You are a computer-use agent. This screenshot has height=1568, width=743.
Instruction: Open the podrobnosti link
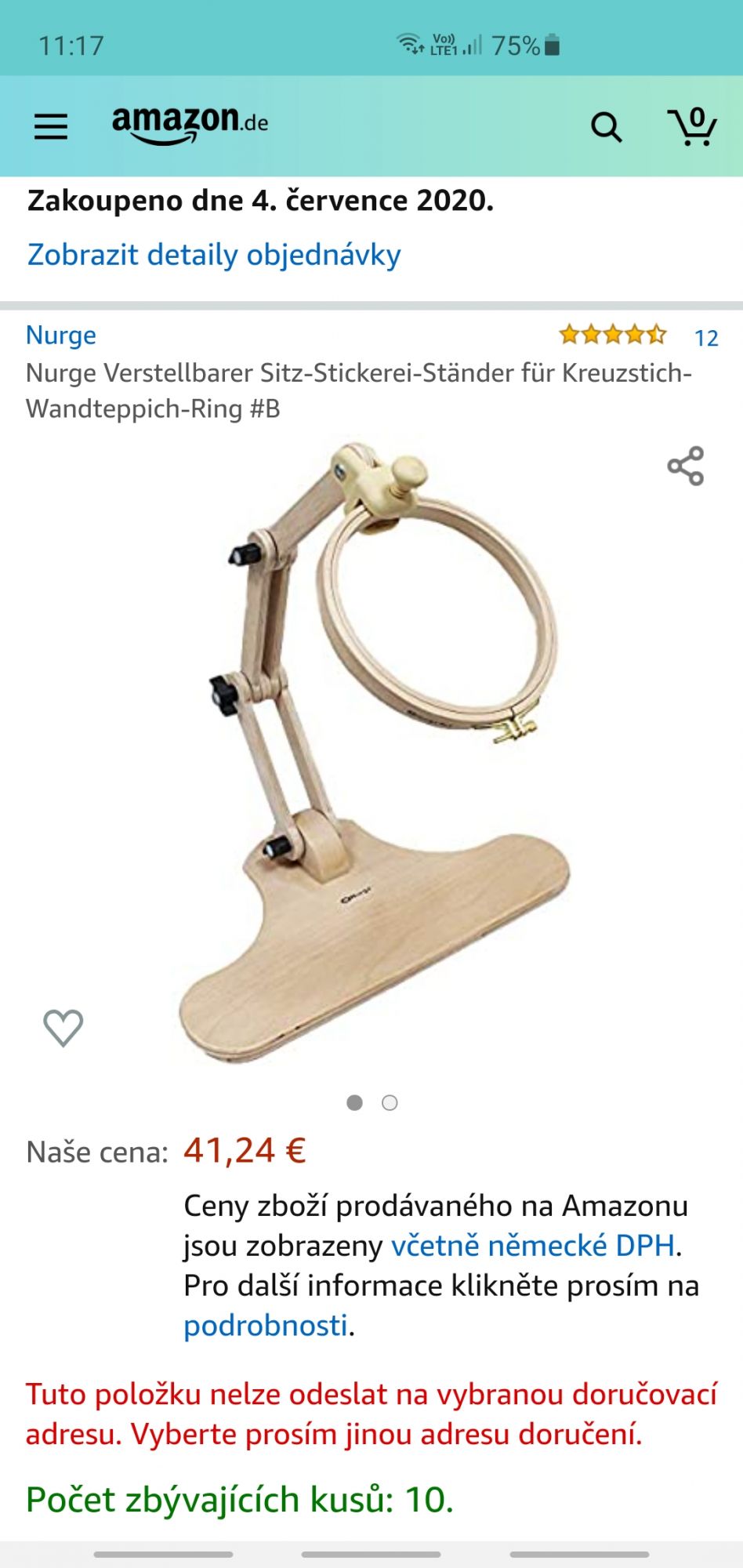click(265, 1325)
